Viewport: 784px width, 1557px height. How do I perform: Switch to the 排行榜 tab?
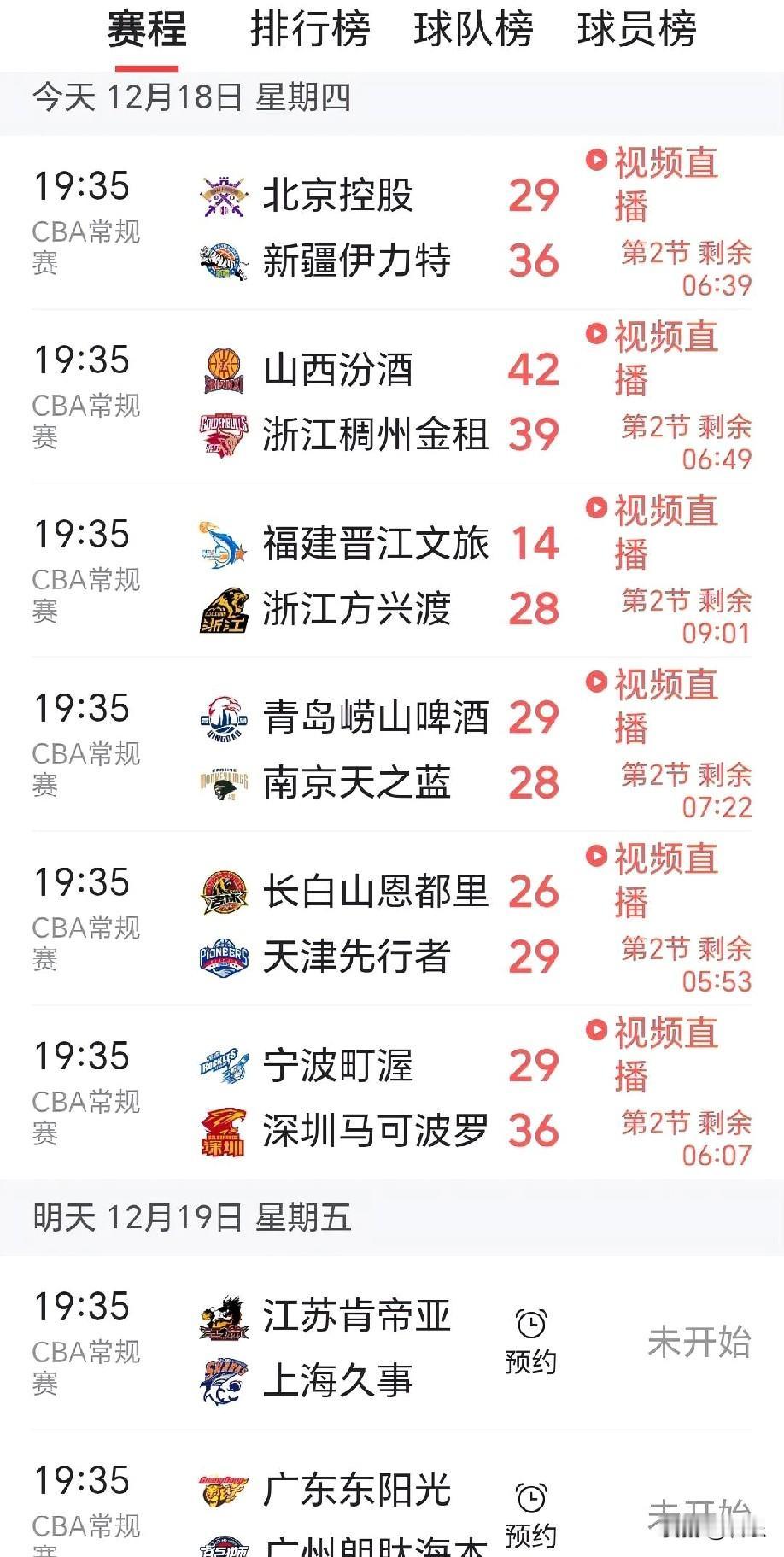pos(310,31)
